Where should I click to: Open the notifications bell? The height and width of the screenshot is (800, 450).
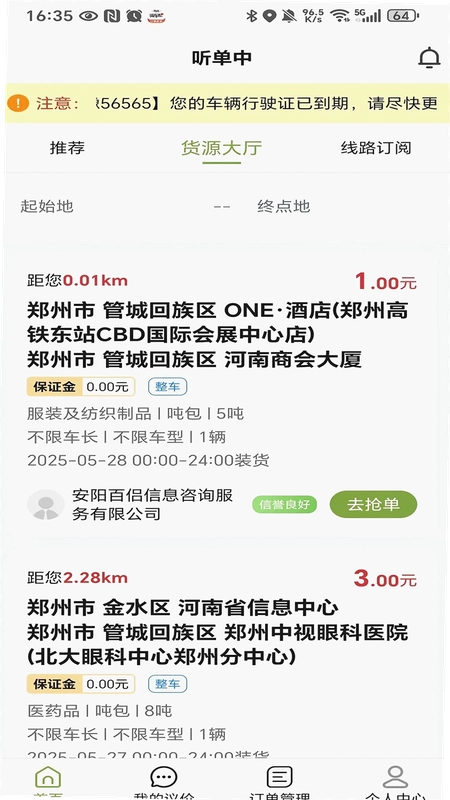(429, 58)
